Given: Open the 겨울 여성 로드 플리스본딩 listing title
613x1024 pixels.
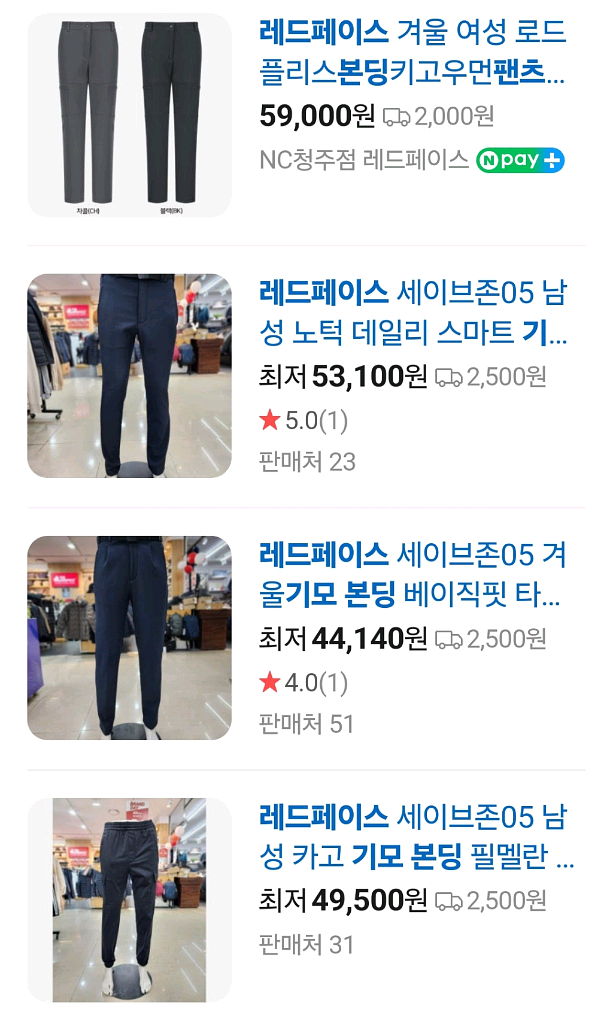Looking at the screenshot, I should (x=412, y=52).
